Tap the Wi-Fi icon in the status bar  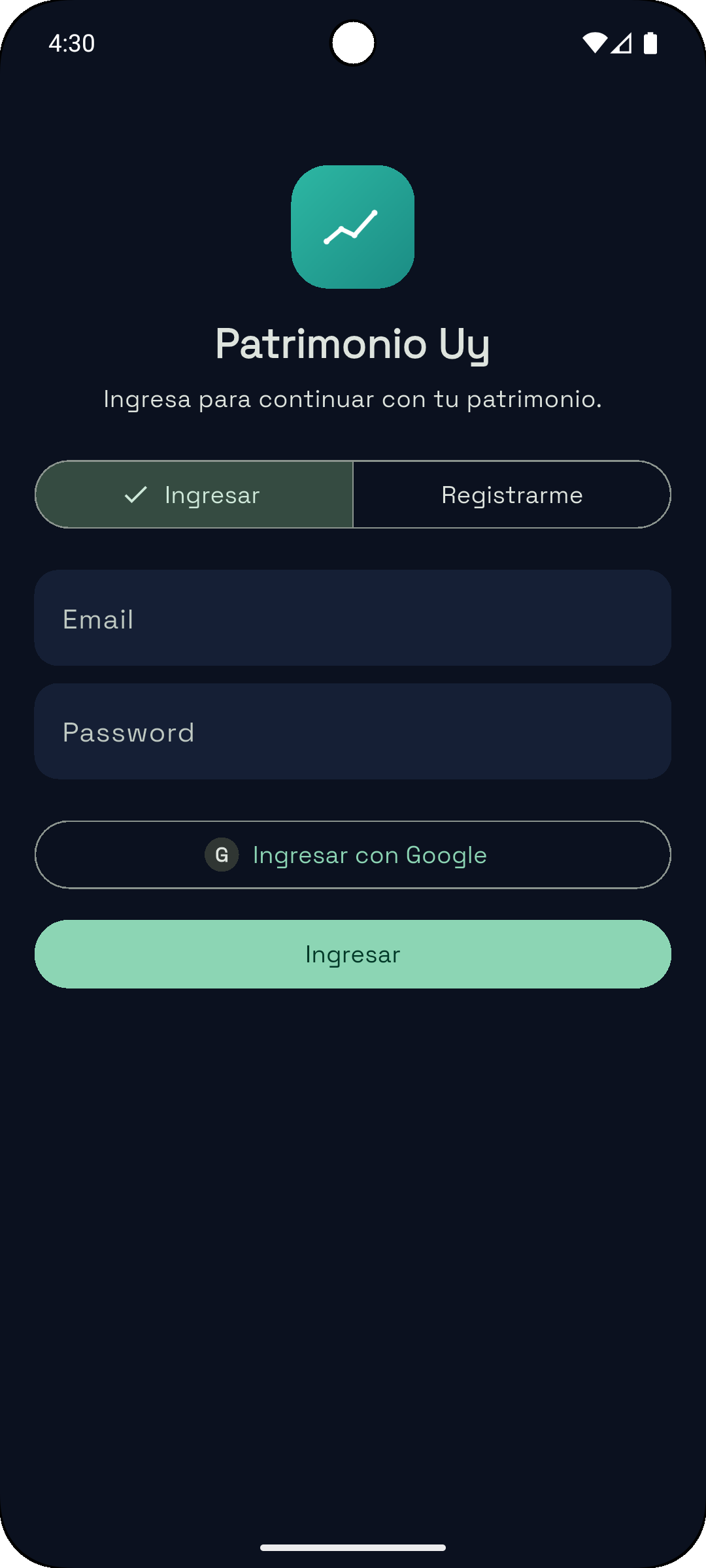click(596, 43)
